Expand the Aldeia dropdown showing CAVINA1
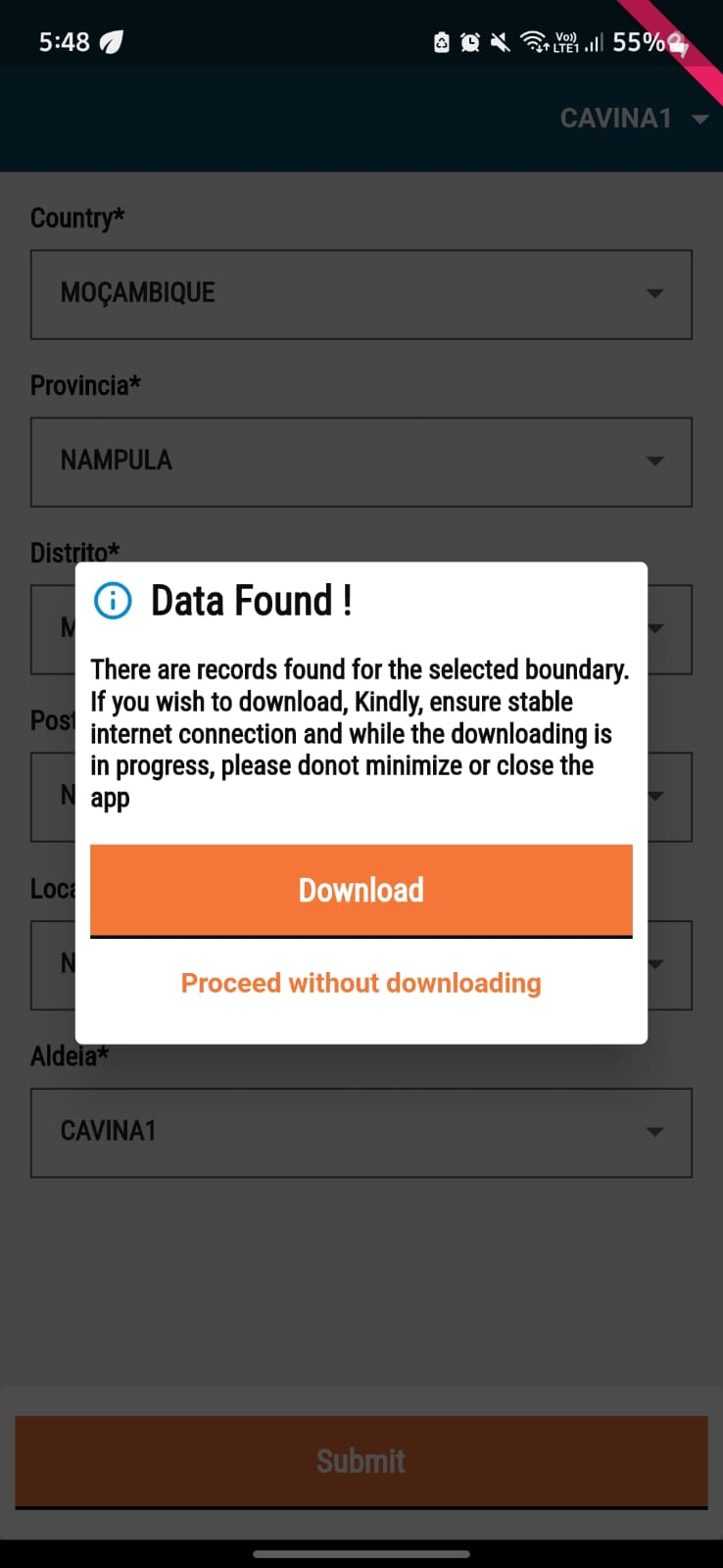723x1568 pixels. [361, 1132]
